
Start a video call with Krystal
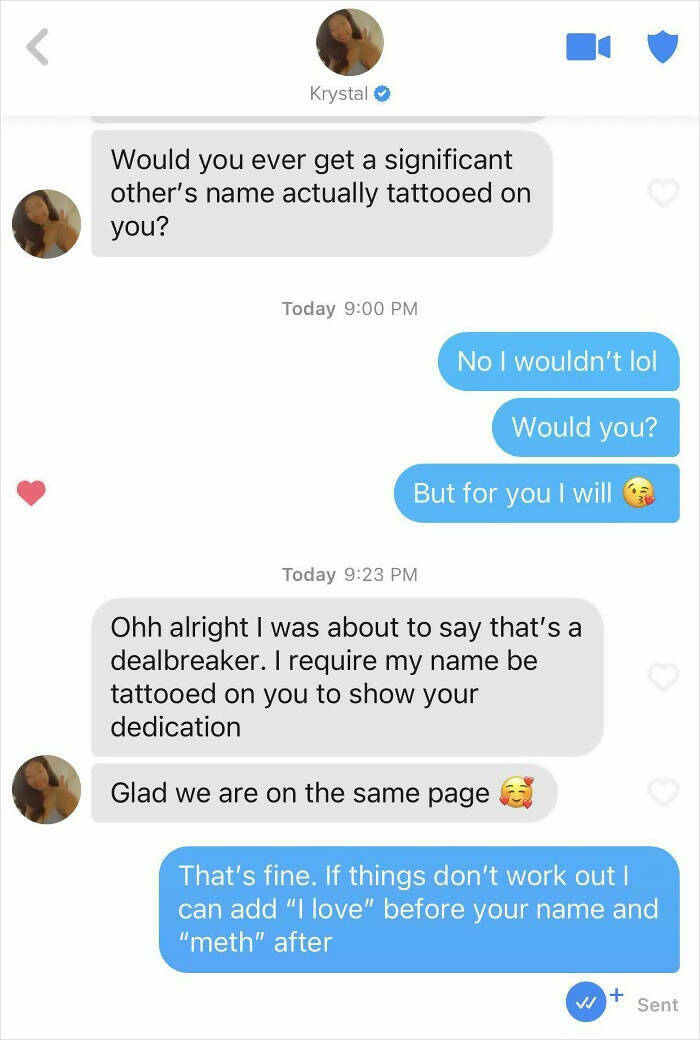(588, 47)
